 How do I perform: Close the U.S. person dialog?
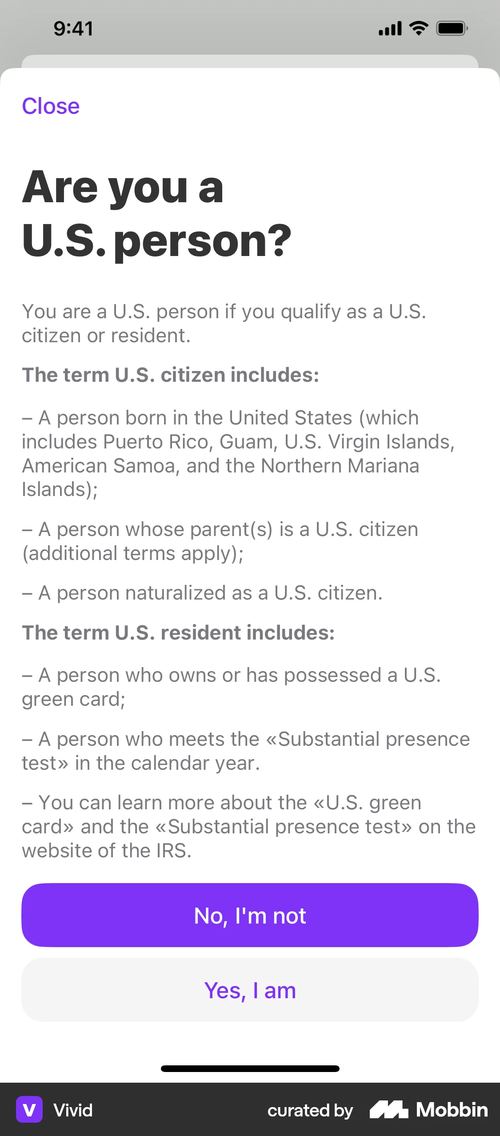pyautogui.click(x=51, y=106)
